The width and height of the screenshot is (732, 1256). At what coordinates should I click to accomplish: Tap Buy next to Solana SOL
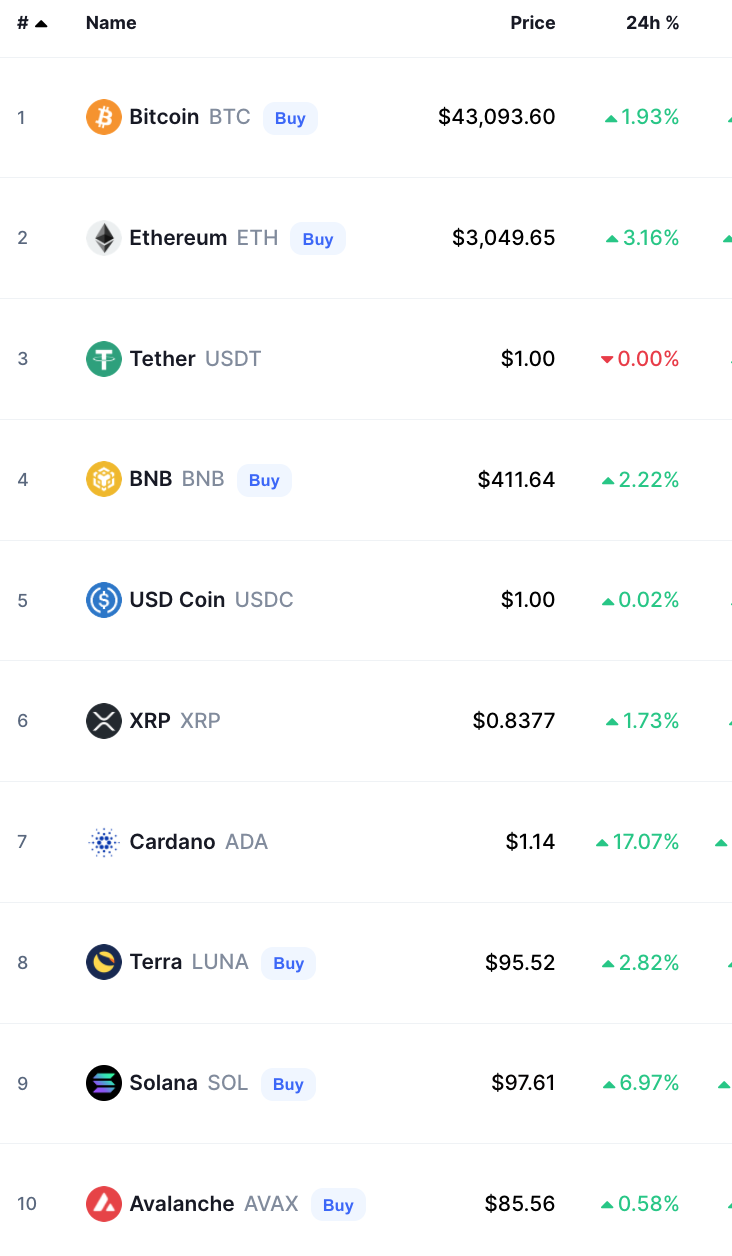[x=288, y=1084]
